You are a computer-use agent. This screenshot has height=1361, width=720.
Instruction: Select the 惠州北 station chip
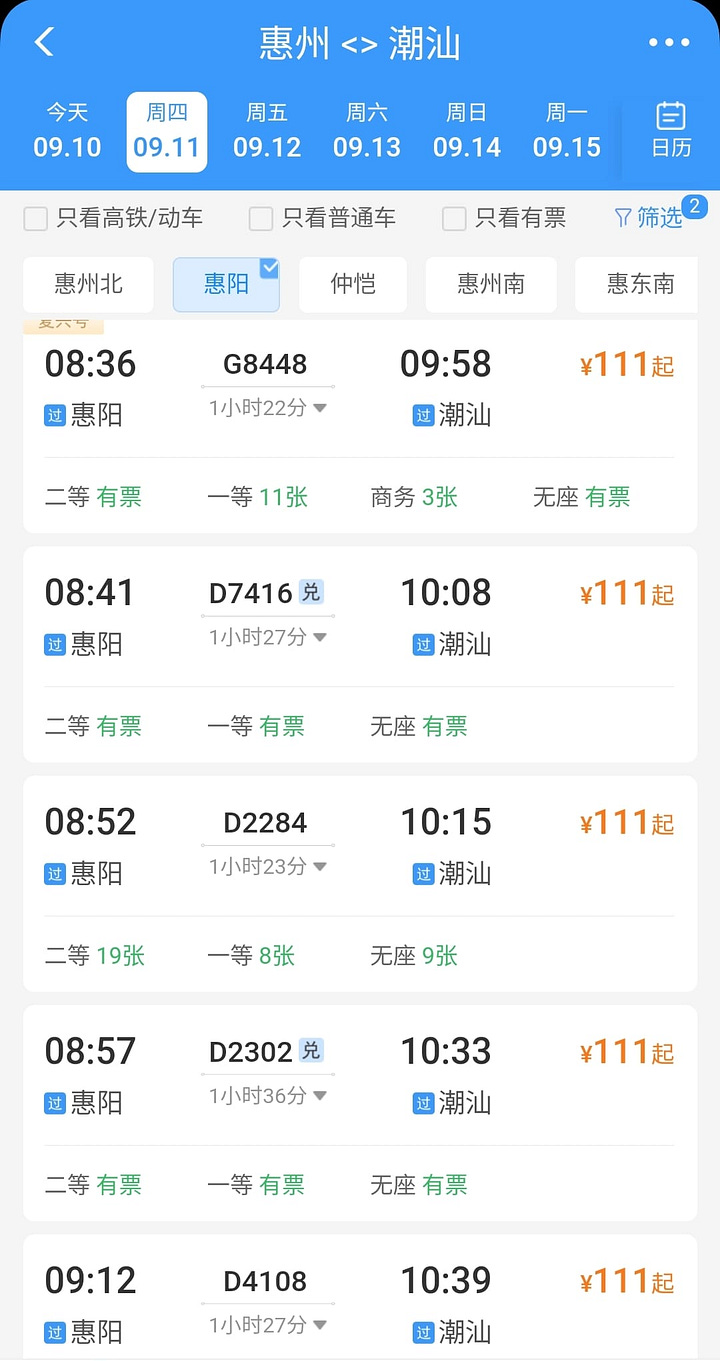(x=88, y=285)
